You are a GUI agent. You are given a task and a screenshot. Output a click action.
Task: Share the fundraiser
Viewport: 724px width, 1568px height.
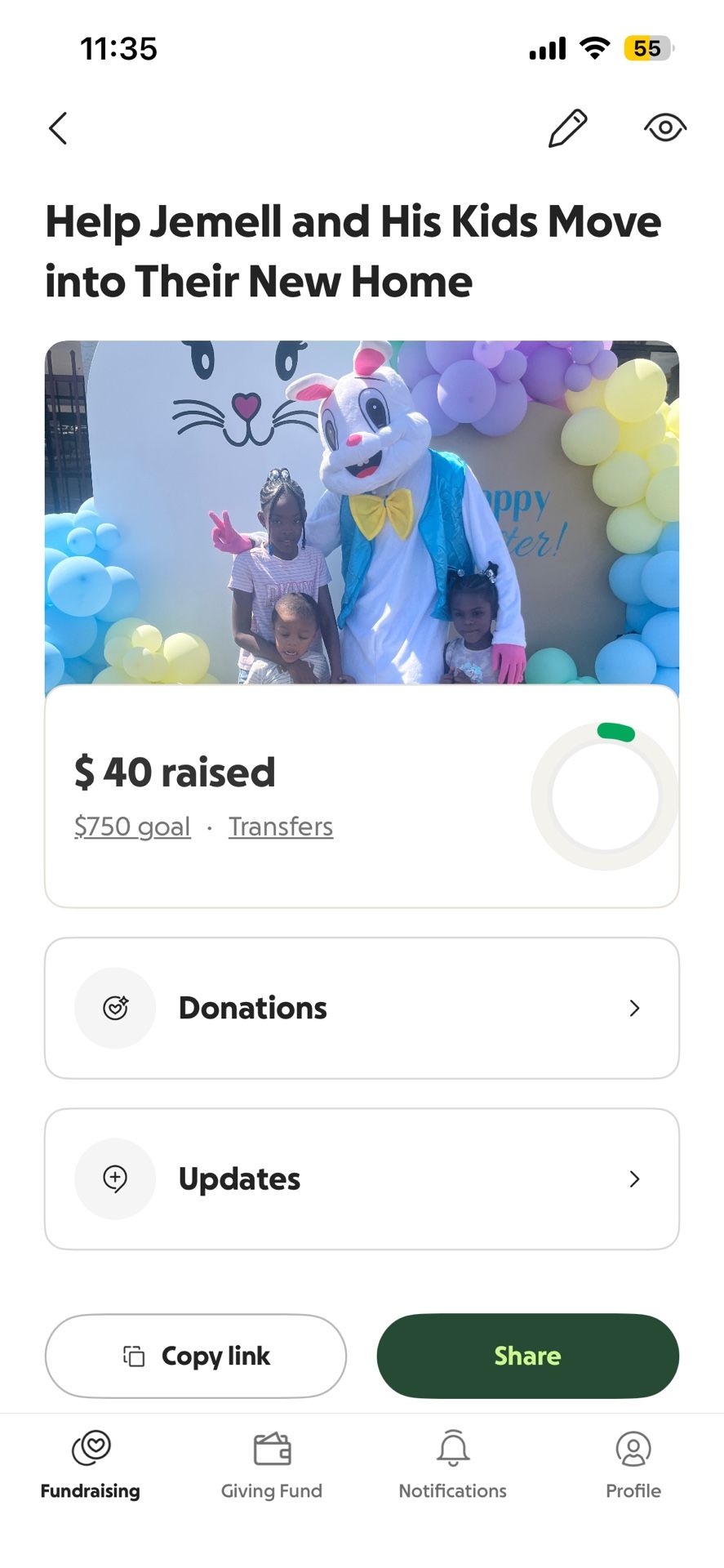coord(527,1356)
